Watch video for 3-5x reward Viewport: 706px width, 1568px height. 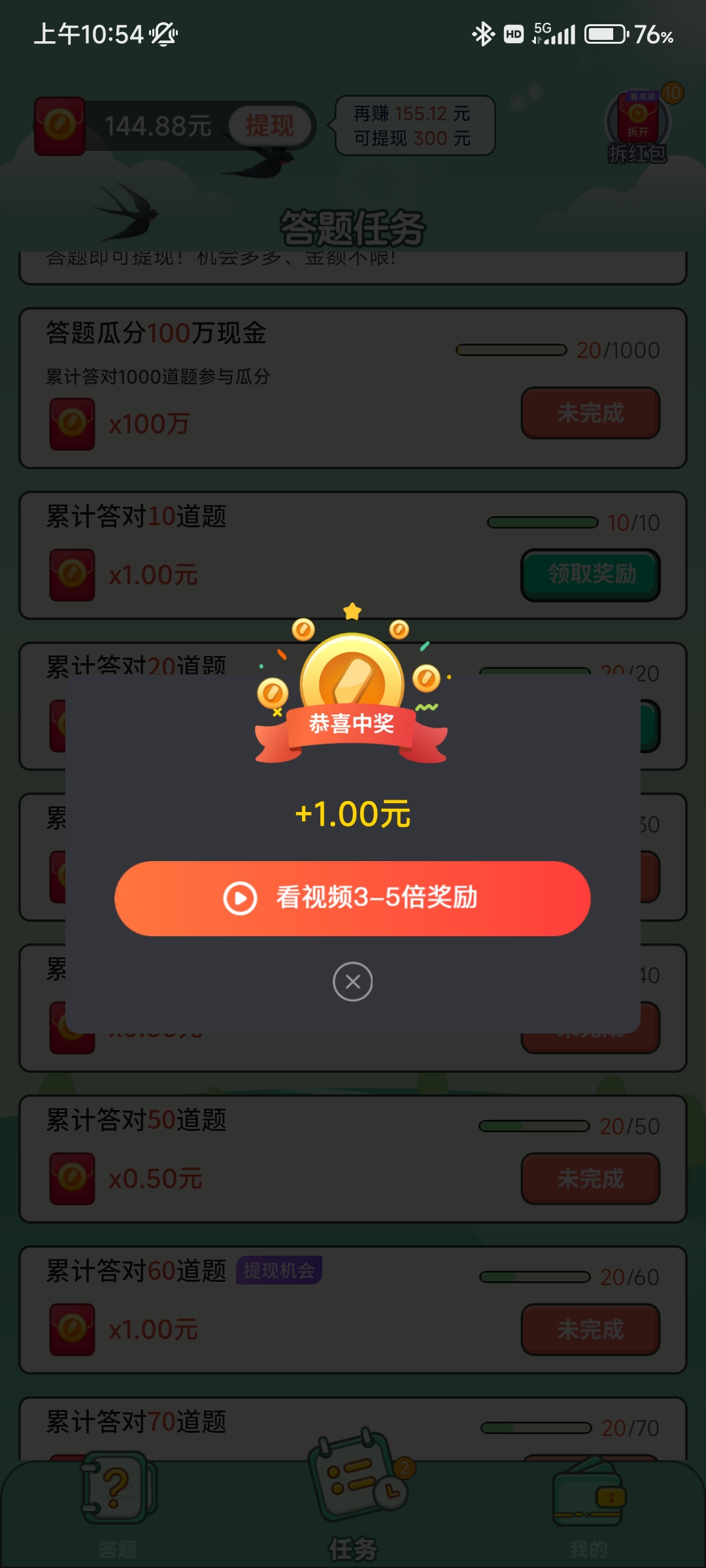pos(352,898)
